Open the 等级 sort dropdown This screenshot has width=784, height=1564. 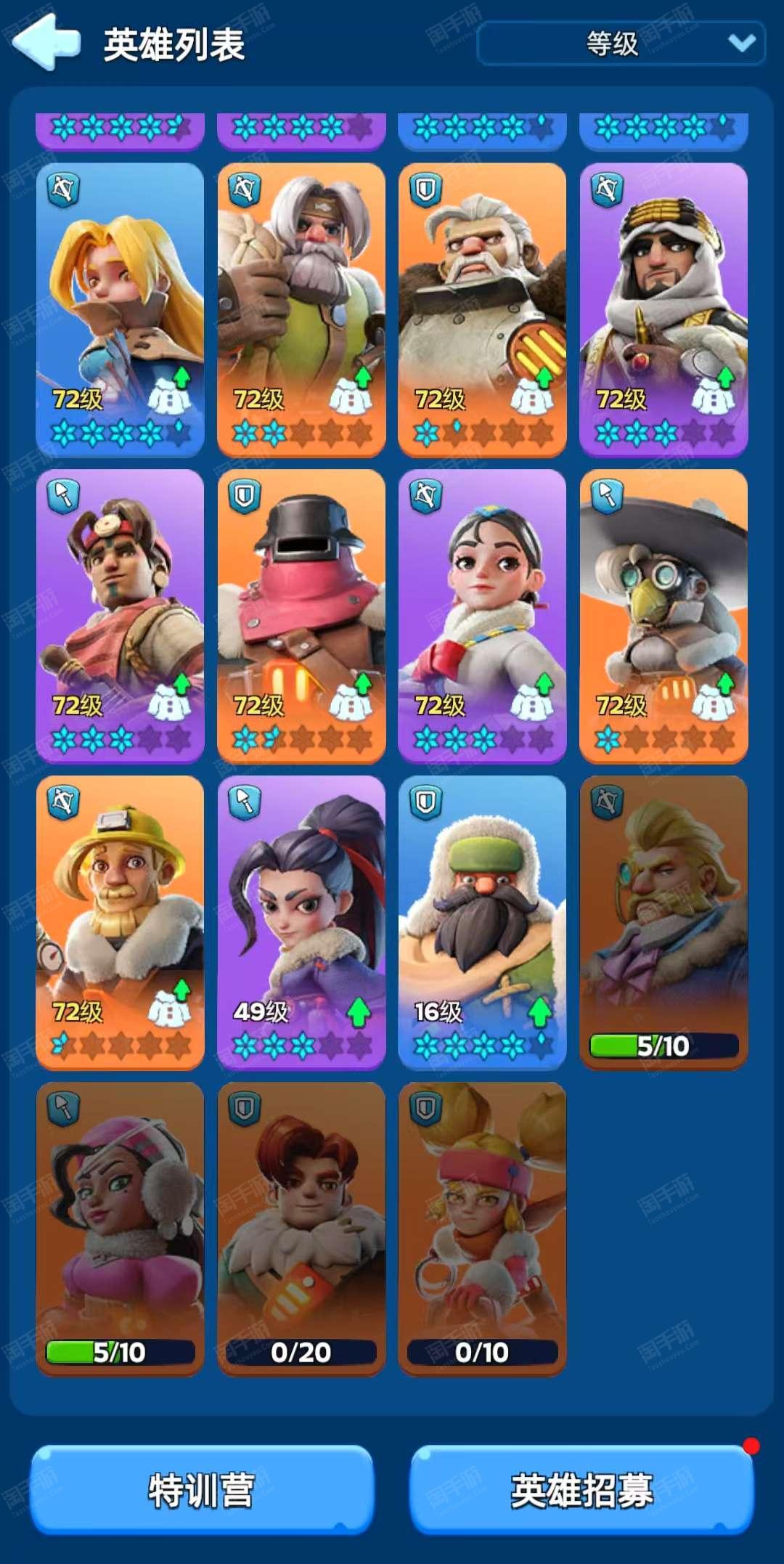point(621,44)
